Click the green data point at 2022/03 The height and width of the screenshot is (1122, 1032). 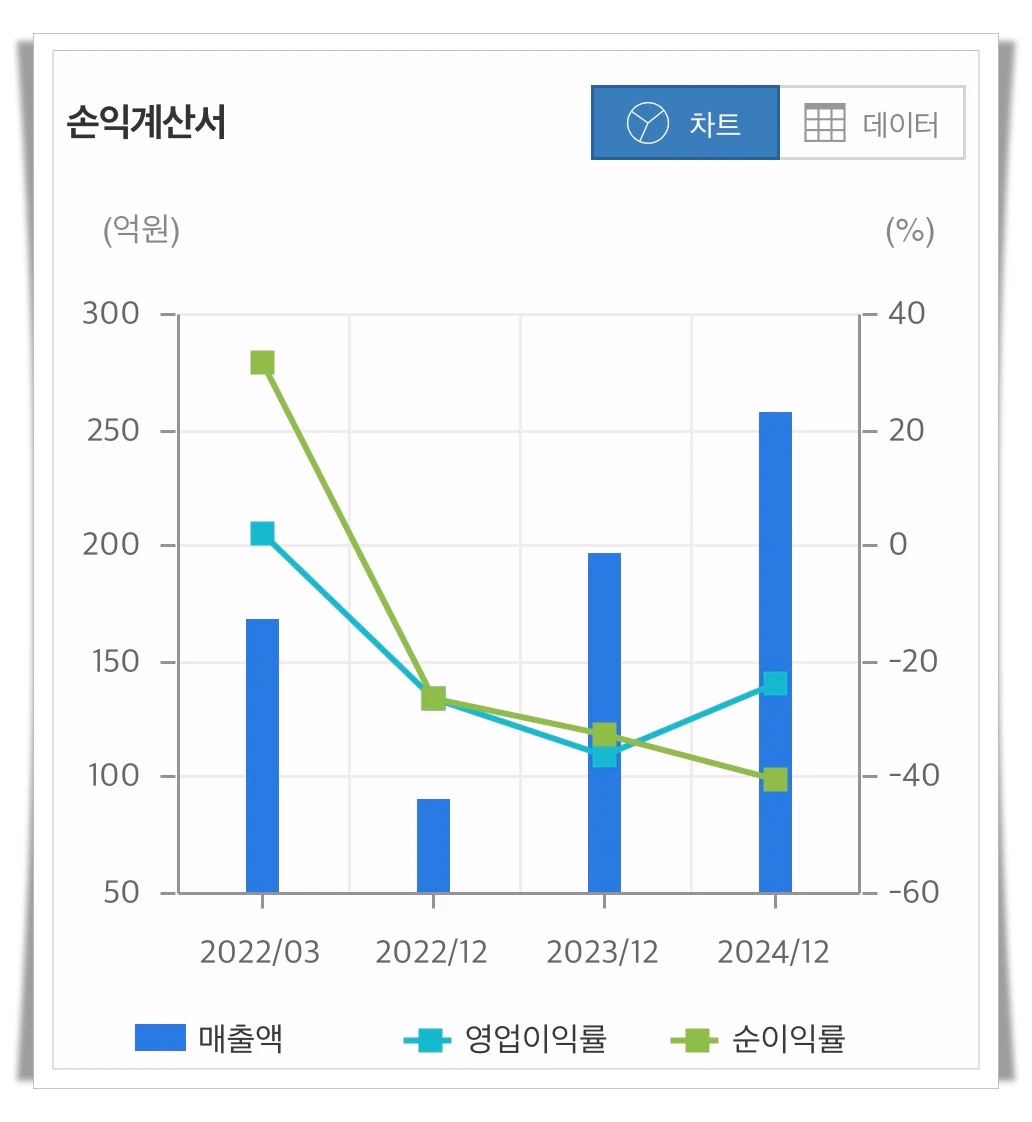261,361
